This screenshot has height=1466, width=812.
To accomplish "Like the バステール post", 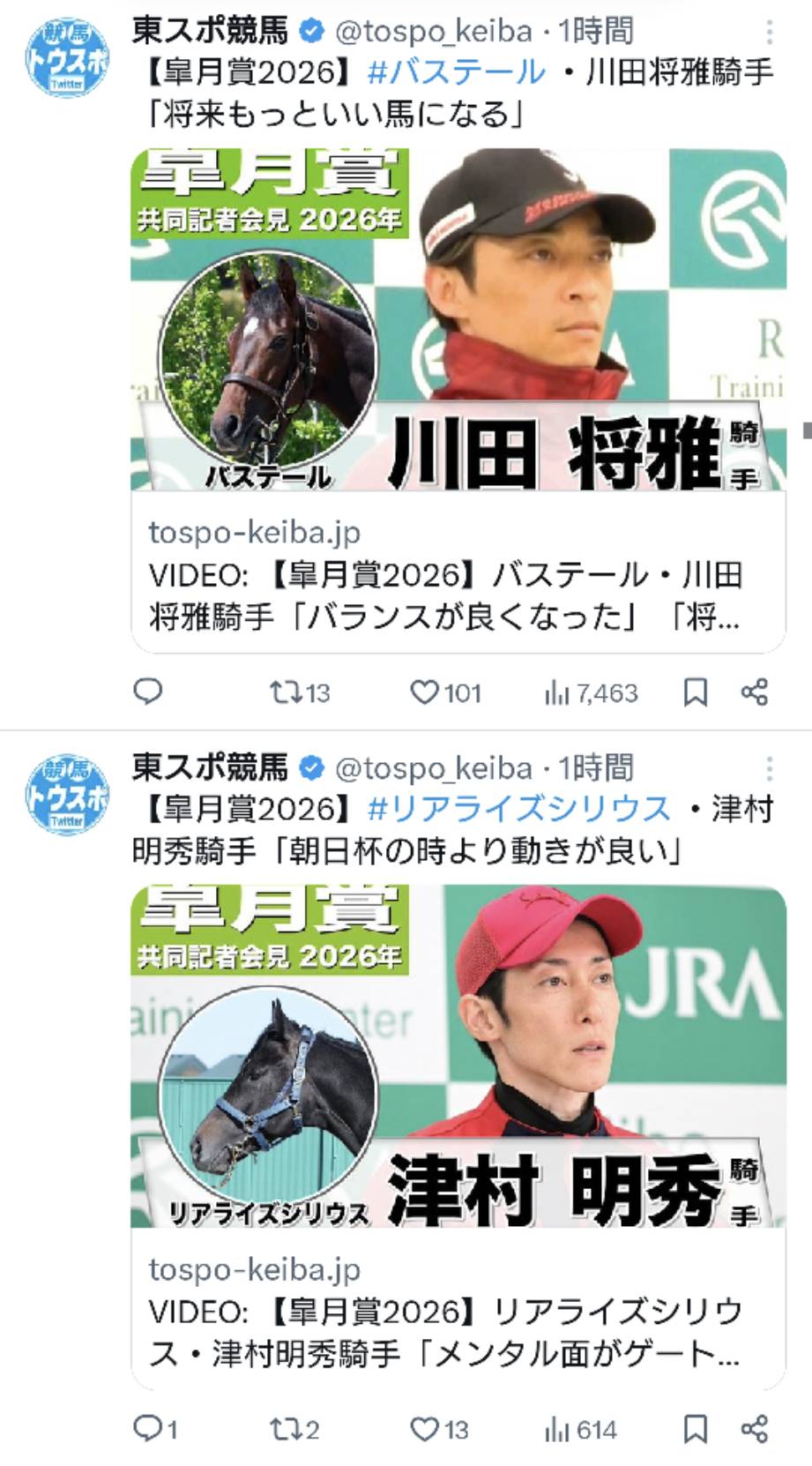I will 445,692.
